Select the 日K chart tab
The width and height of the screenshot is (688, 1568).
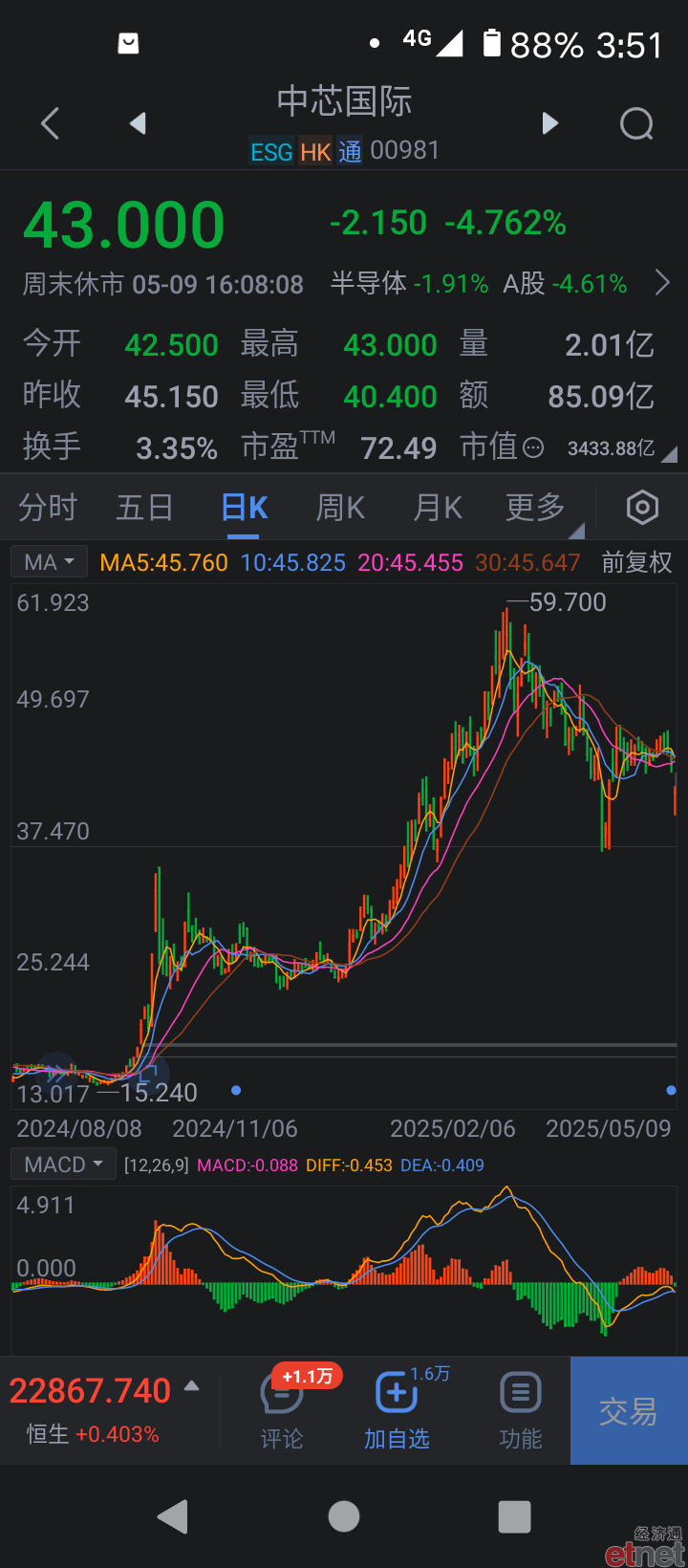(245, 508)
